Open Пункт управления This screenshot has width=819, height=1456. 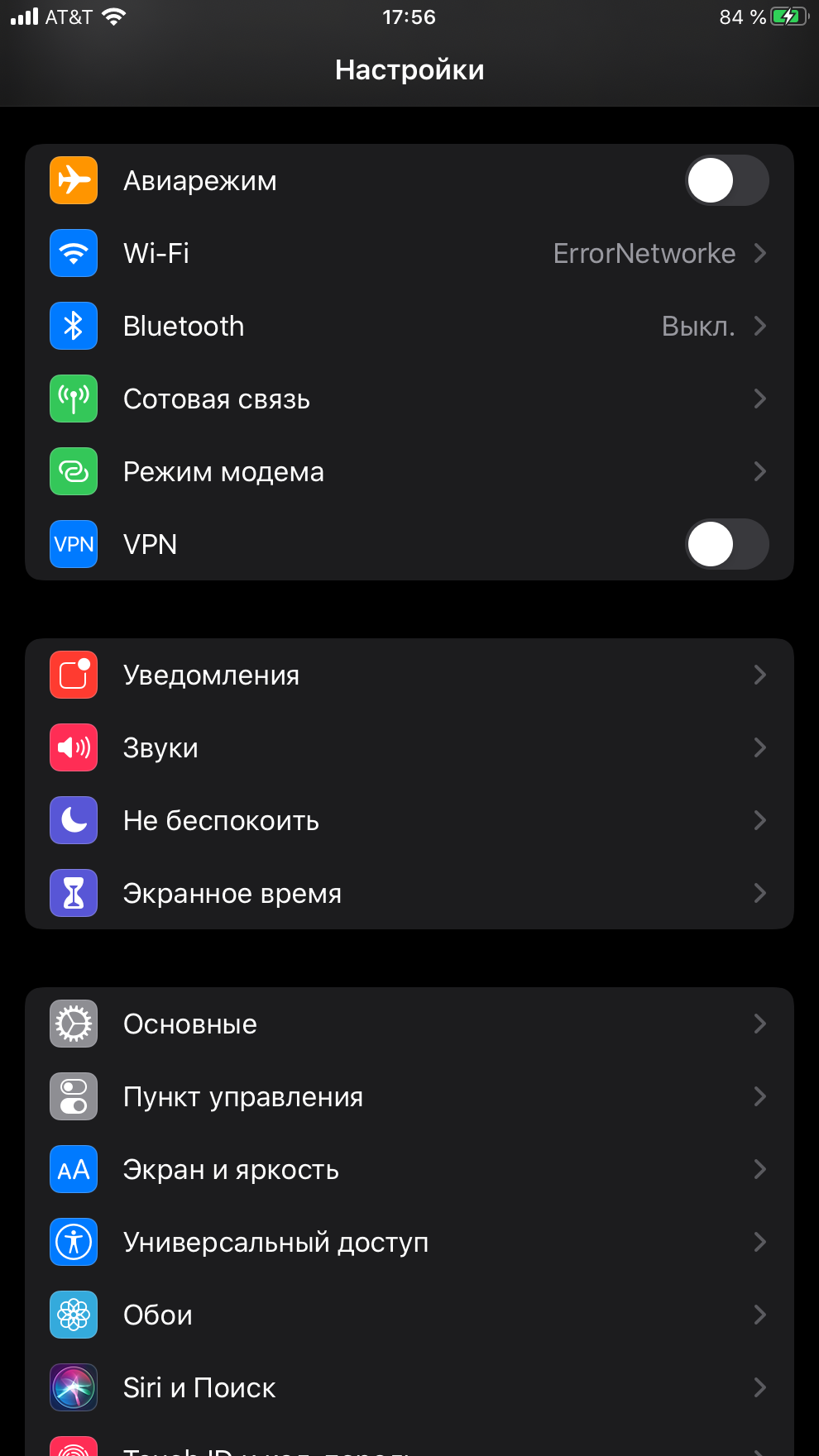tap(409, 1096)
